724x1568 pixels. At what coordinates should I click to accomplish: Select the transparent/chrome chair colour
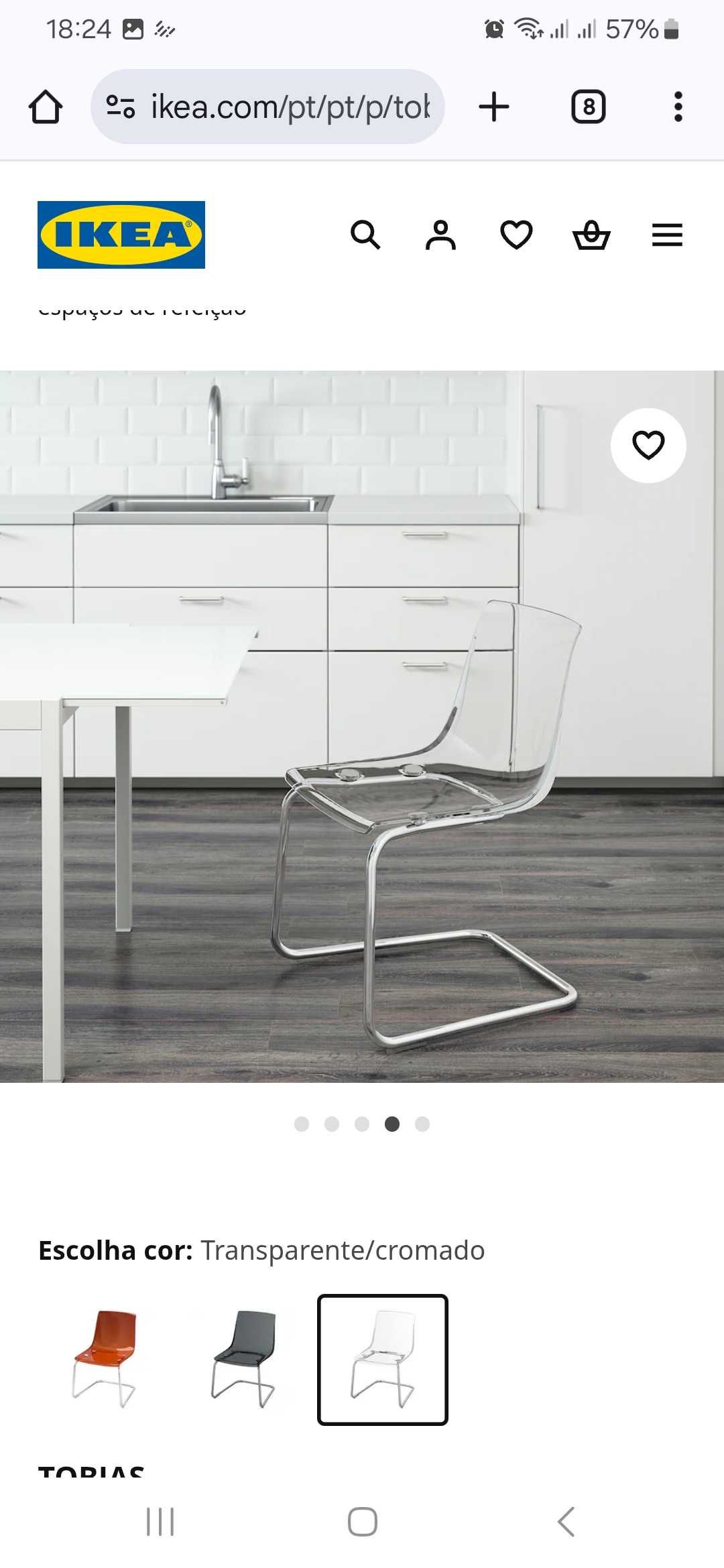tap(382, 1359)
